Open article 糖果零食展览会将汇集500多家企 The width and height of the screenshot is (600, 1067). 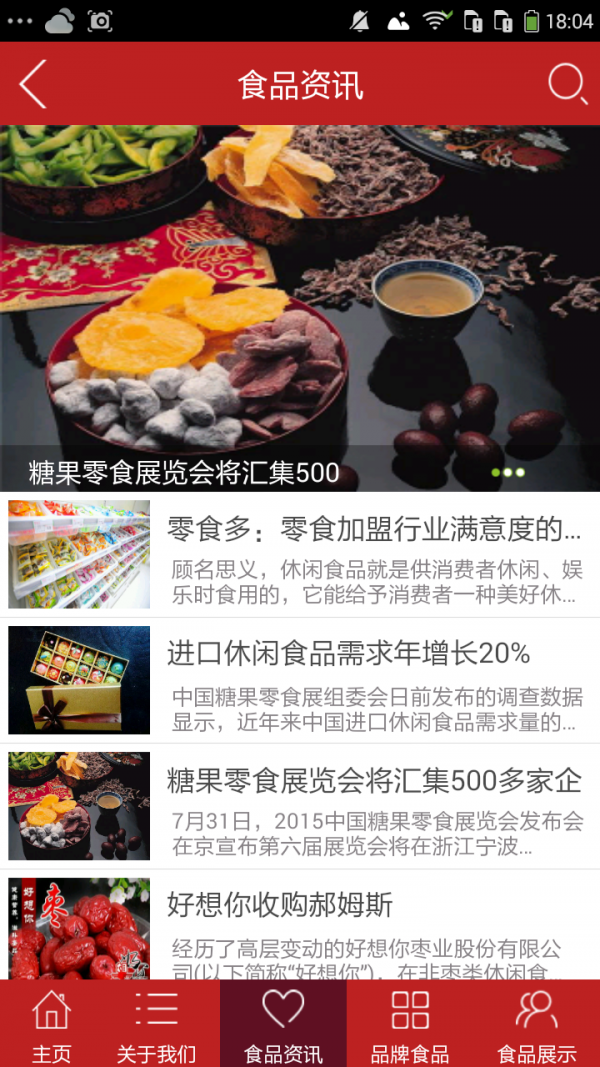(300, 806)
